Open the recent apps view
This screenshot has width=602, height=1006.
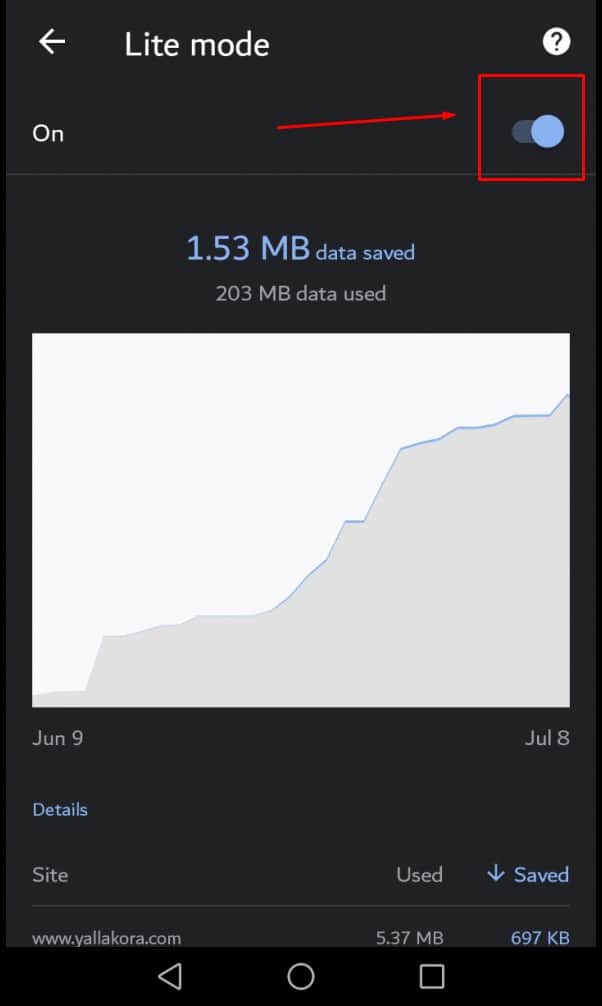tap(432, 976)
